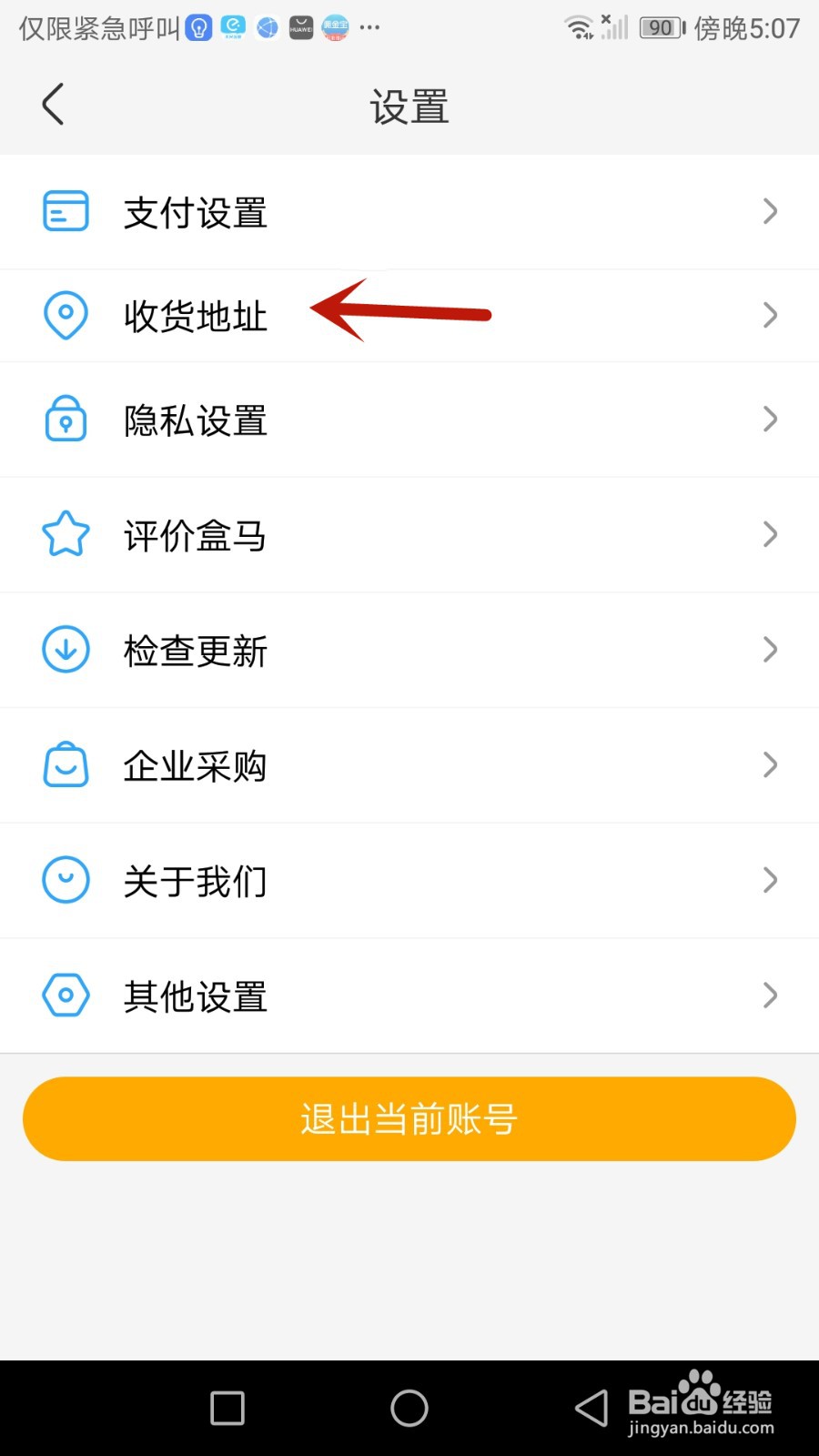Open 企业采购 enterprise purchasing
Screen dimensions: 819x1456
409,765
